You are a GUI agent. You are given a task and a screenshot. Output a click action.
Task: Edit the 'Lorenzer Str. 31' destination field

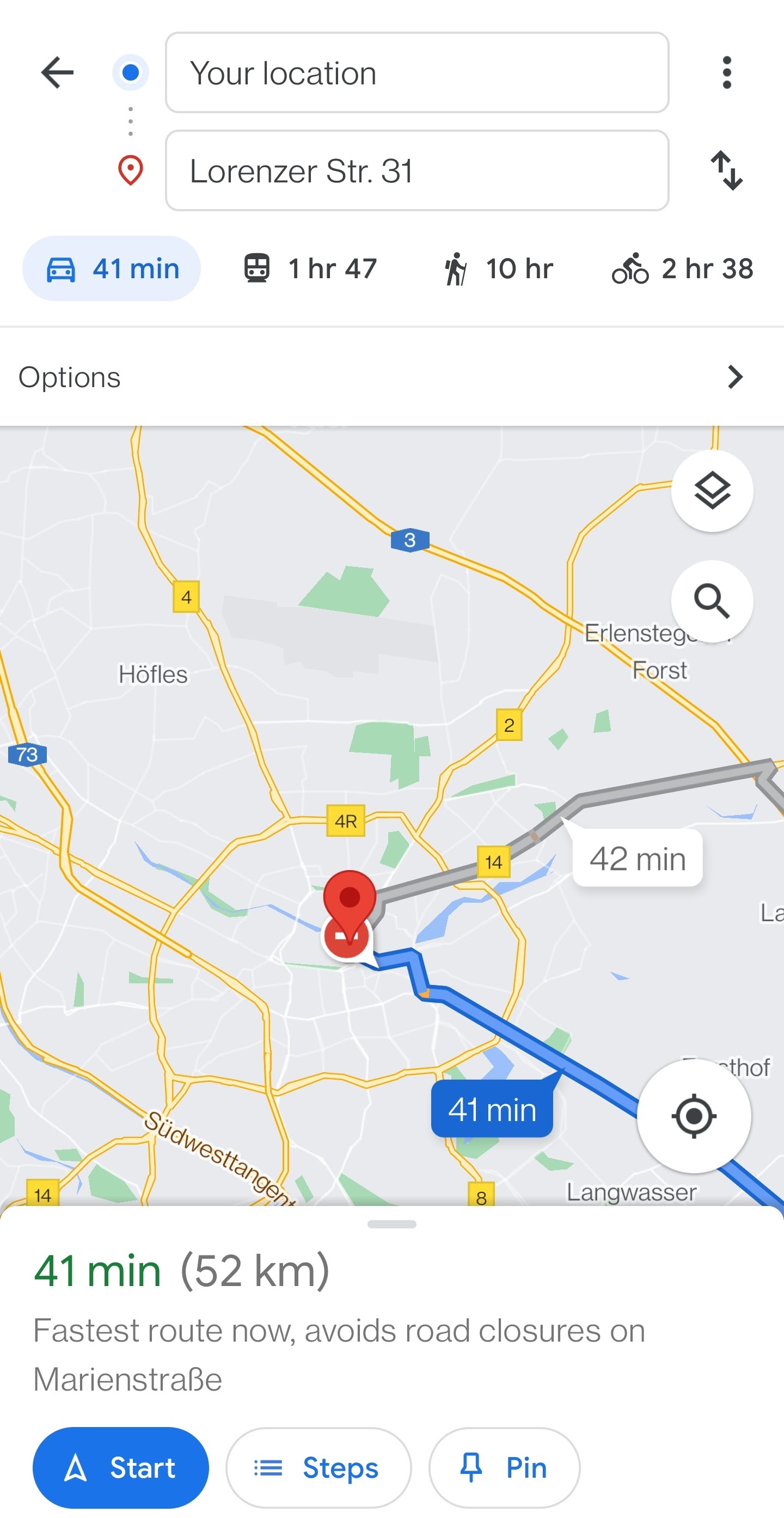coord(416,171)
